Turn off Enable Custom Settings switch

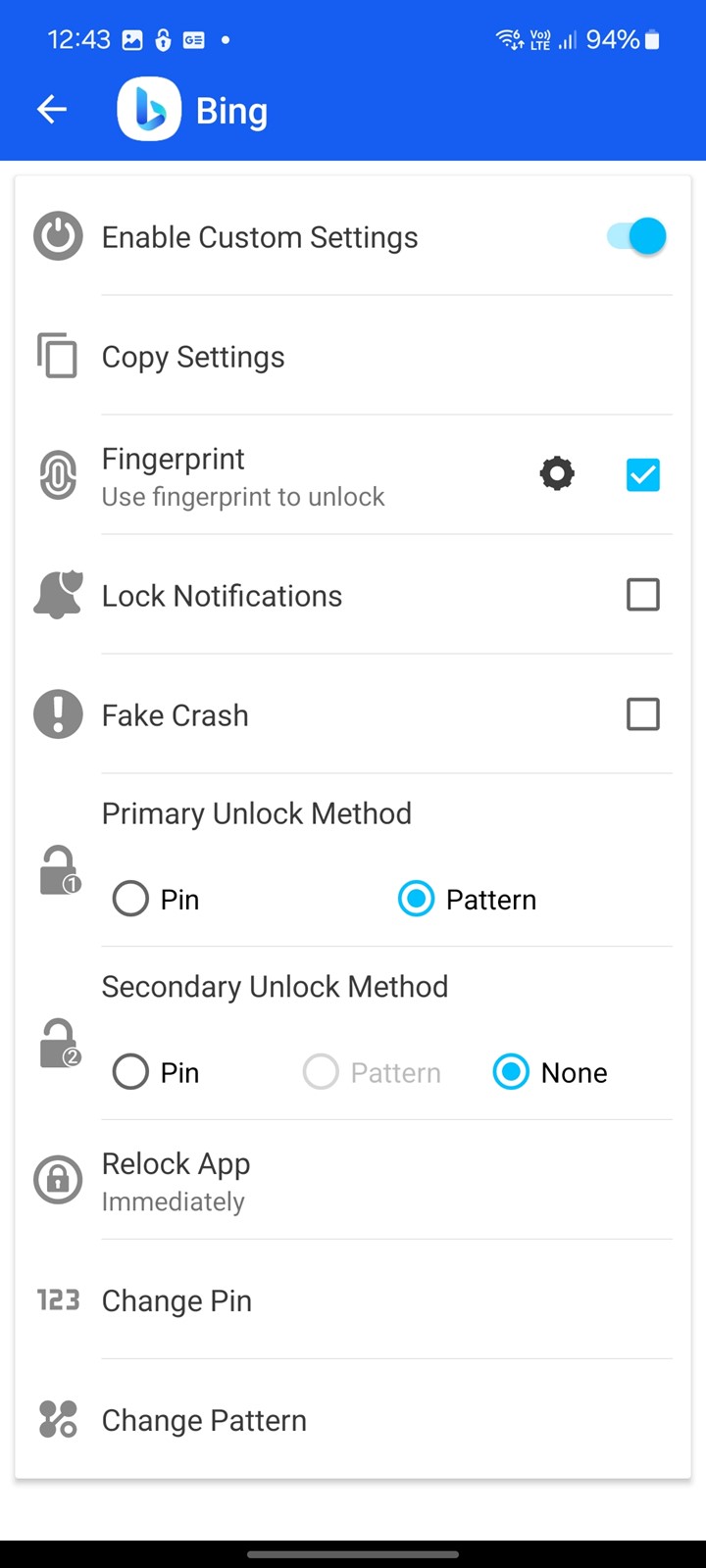point(636,236)
